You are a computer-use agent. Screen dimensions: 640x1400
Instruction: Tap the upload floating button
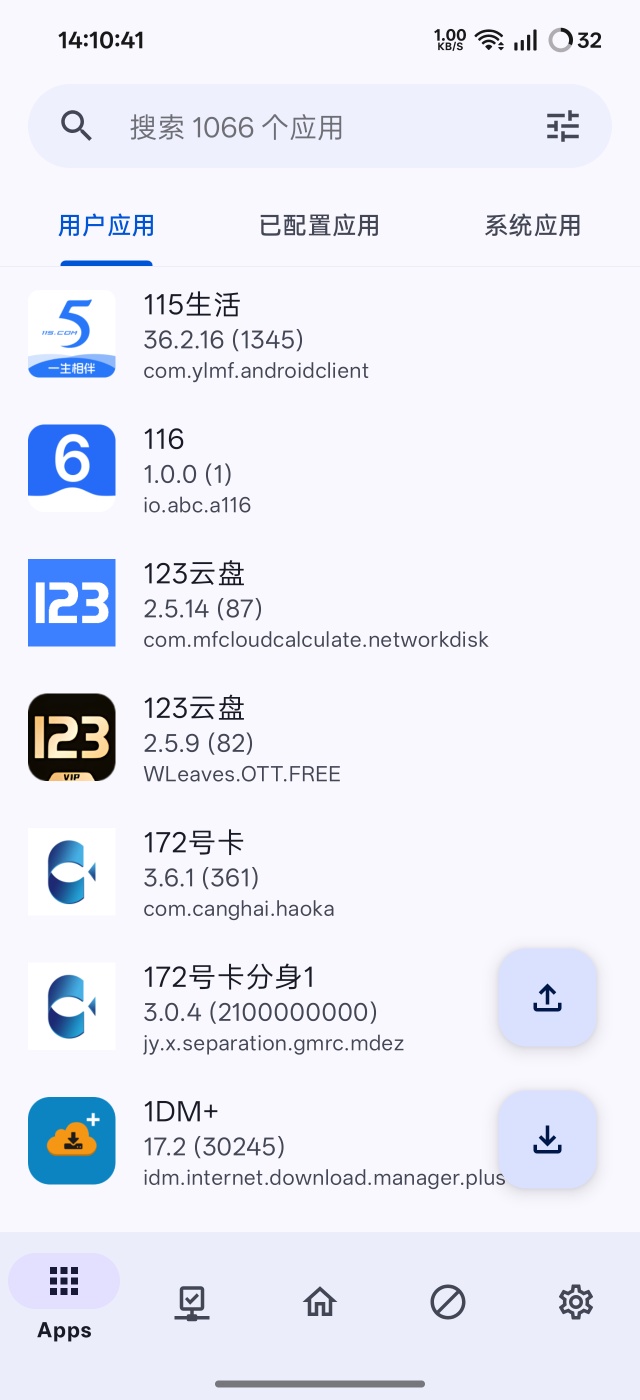547,998
